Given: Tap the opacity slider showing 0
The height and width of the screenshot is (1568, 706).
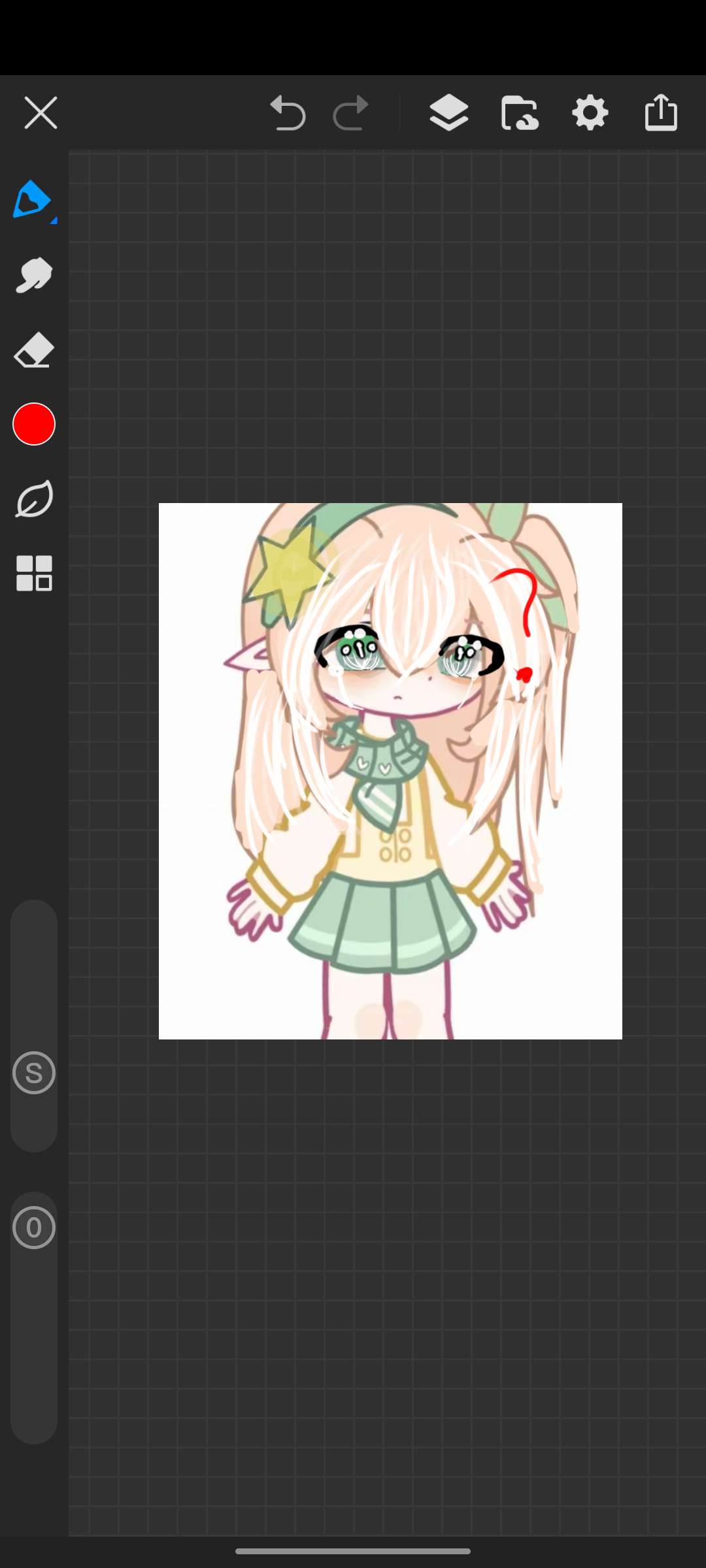Looking at the screenshot, I should point(34,1228).
